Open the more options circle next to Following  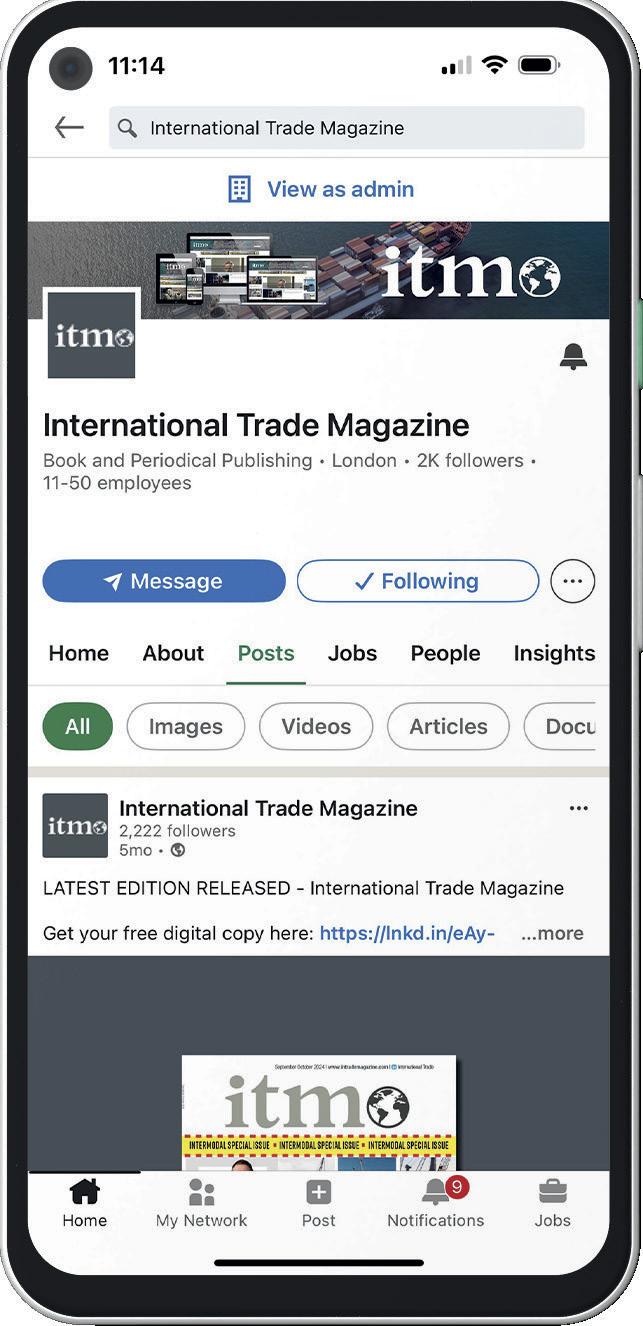point(572,581)
